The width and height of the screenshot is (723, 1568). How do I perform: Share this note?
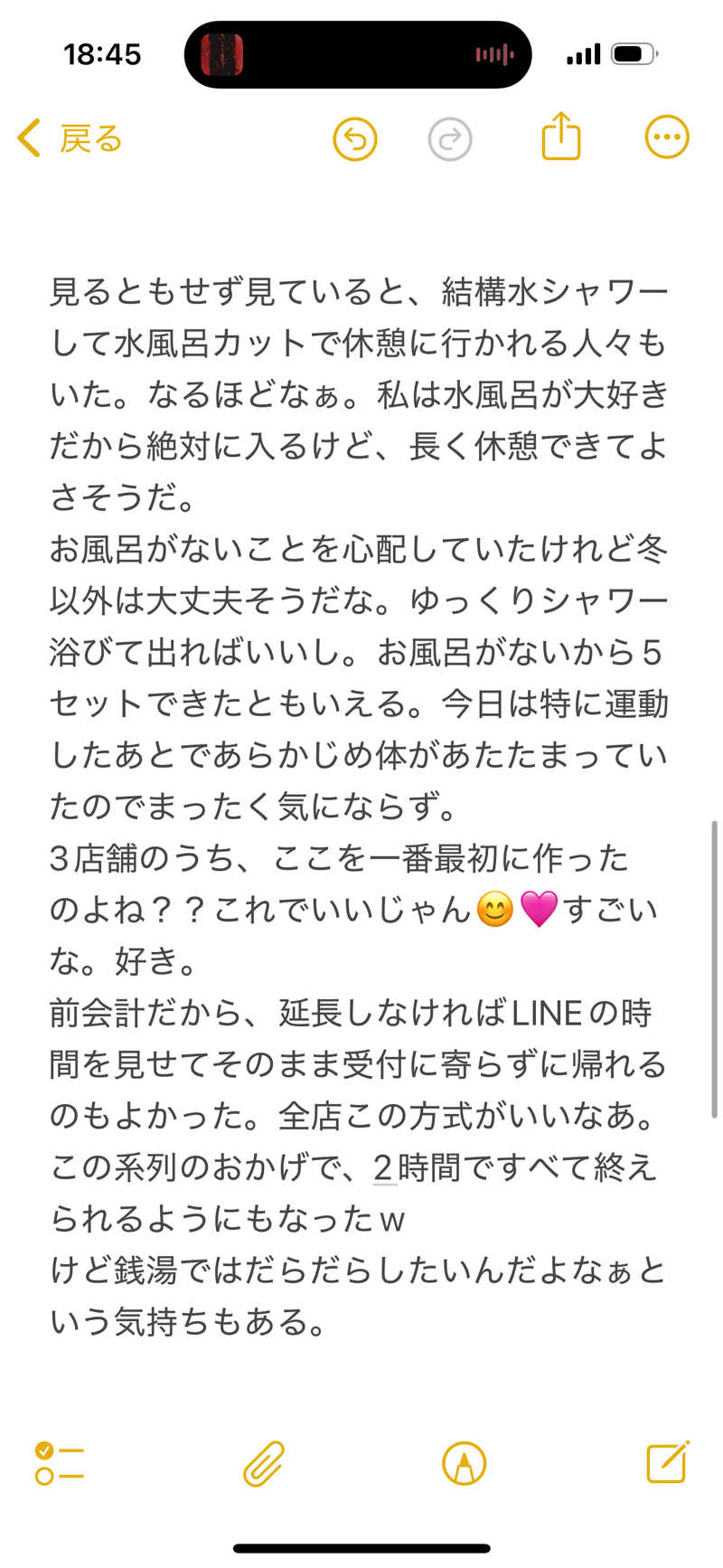560,137
